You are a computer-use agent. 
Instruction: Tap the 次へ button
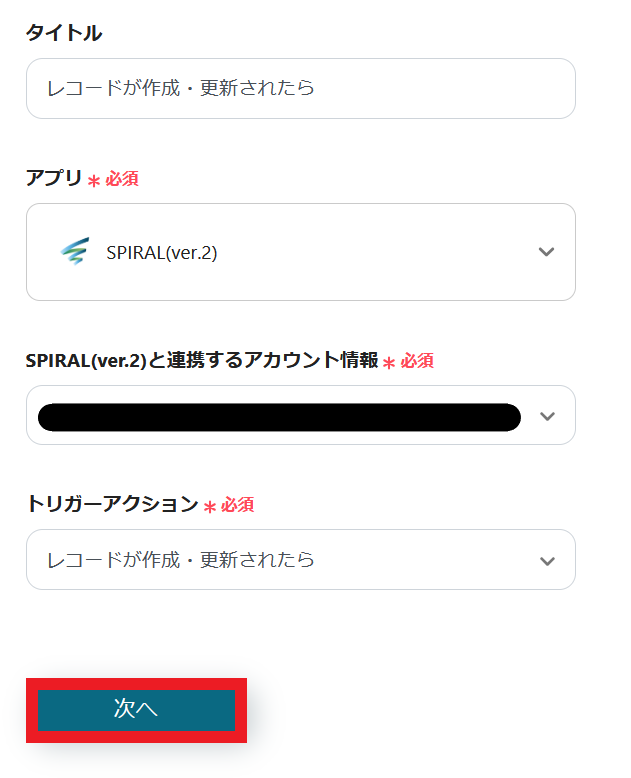pyautogui.click(x=136, y=710)
